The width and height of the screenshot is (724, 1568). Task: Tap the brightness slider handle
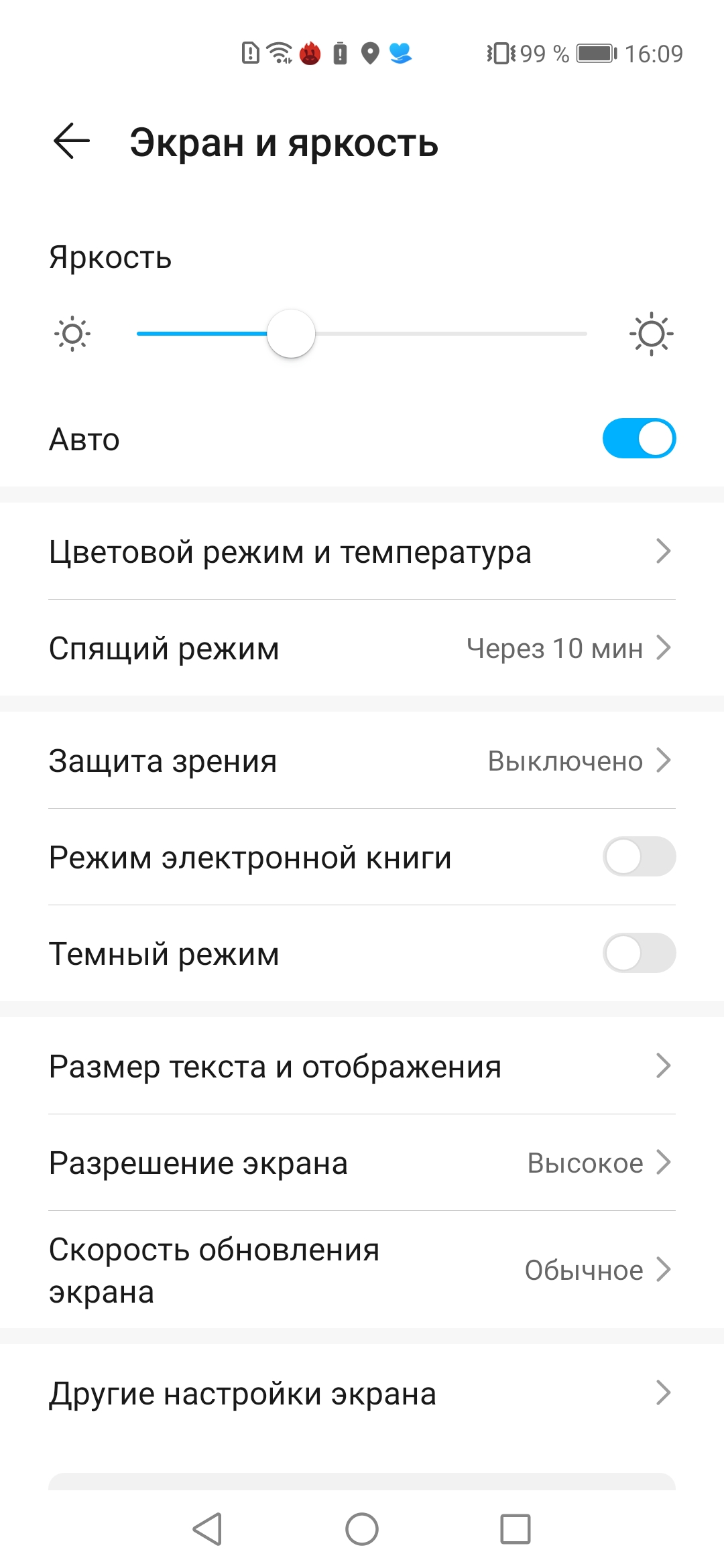tap(291, 334)
